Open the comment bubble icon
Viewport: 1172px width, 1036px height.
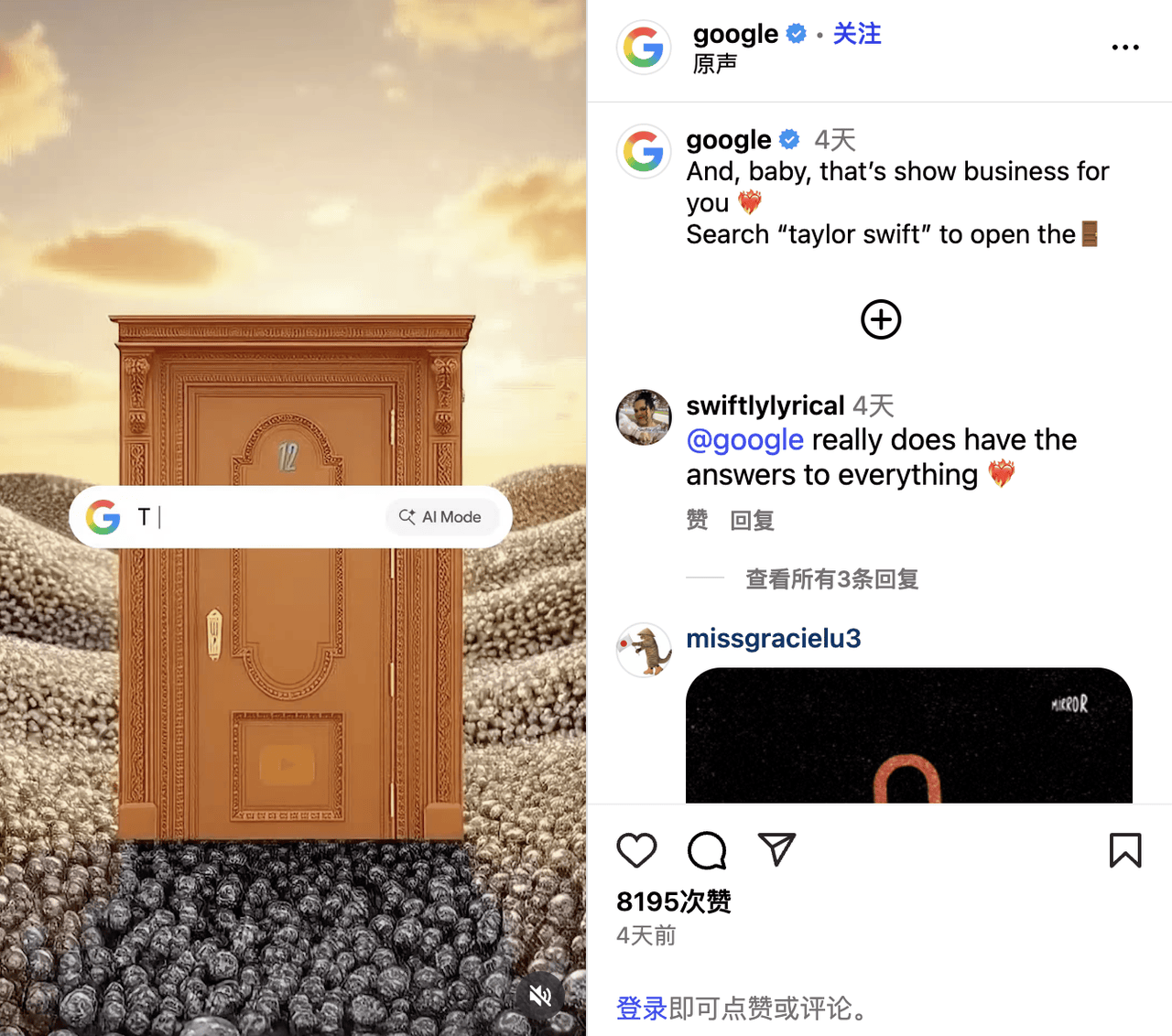[707, 850]
